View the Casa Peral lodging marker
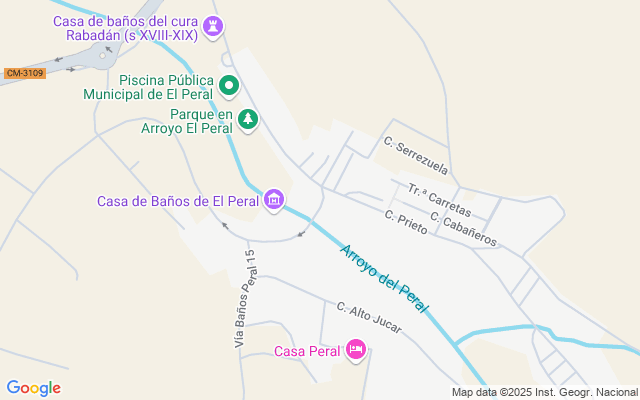The width and height of the screenshot is (640, 400). pos(355,350)
